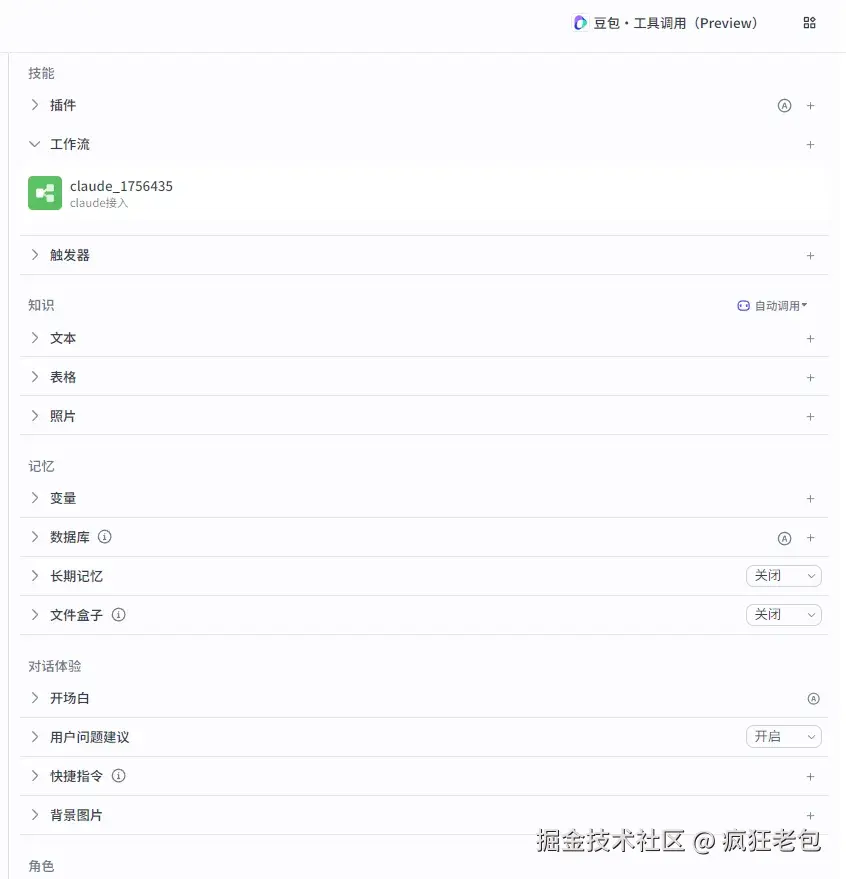Add a 背景图片 using plus button
Image resolution: width=846 pixels, height=879 pixels.
810,815
